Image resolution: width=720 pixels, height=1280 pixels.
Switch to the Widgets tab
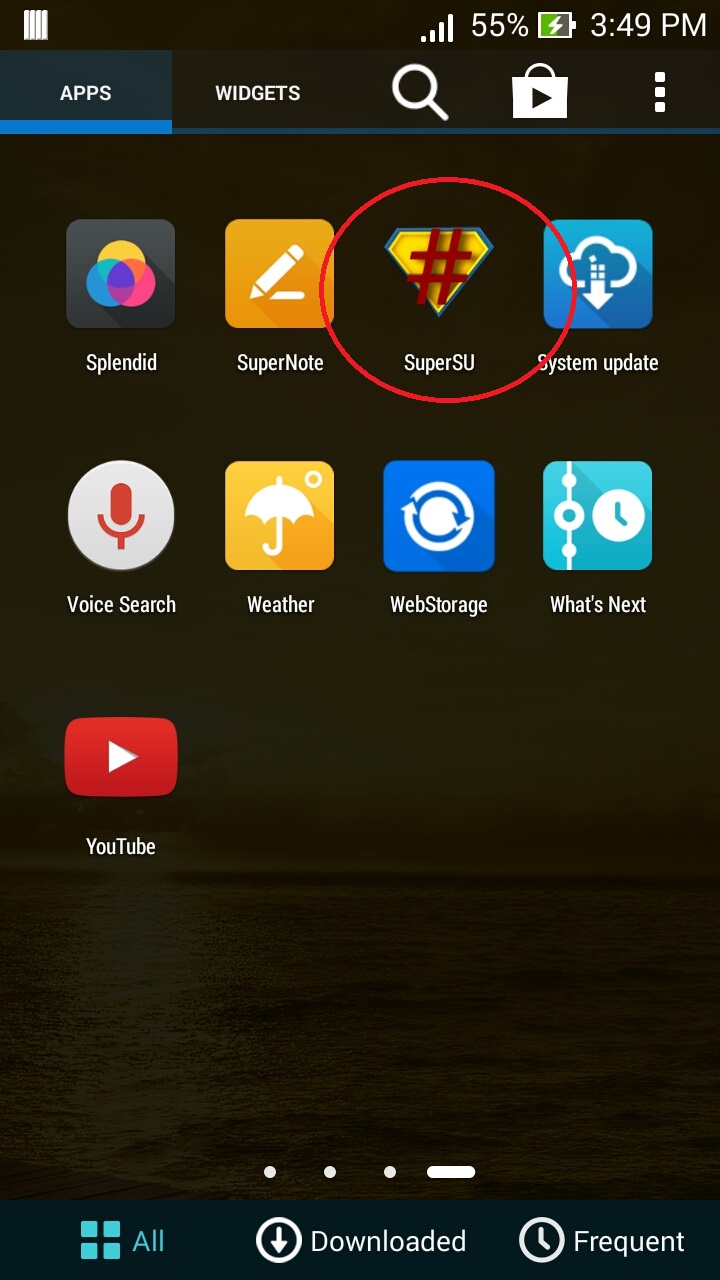257,93
